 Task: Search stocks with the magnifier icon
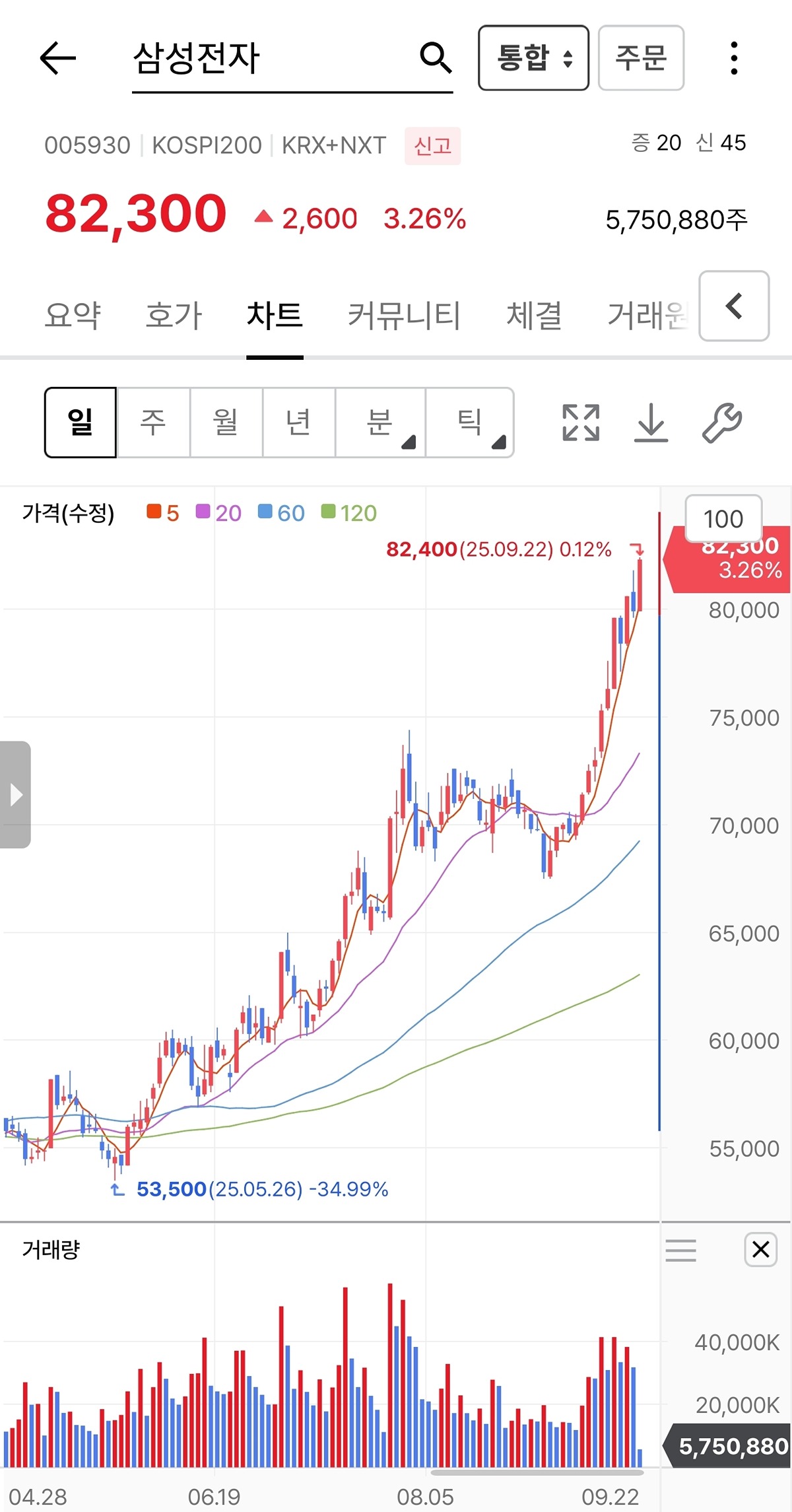point(436,58)
